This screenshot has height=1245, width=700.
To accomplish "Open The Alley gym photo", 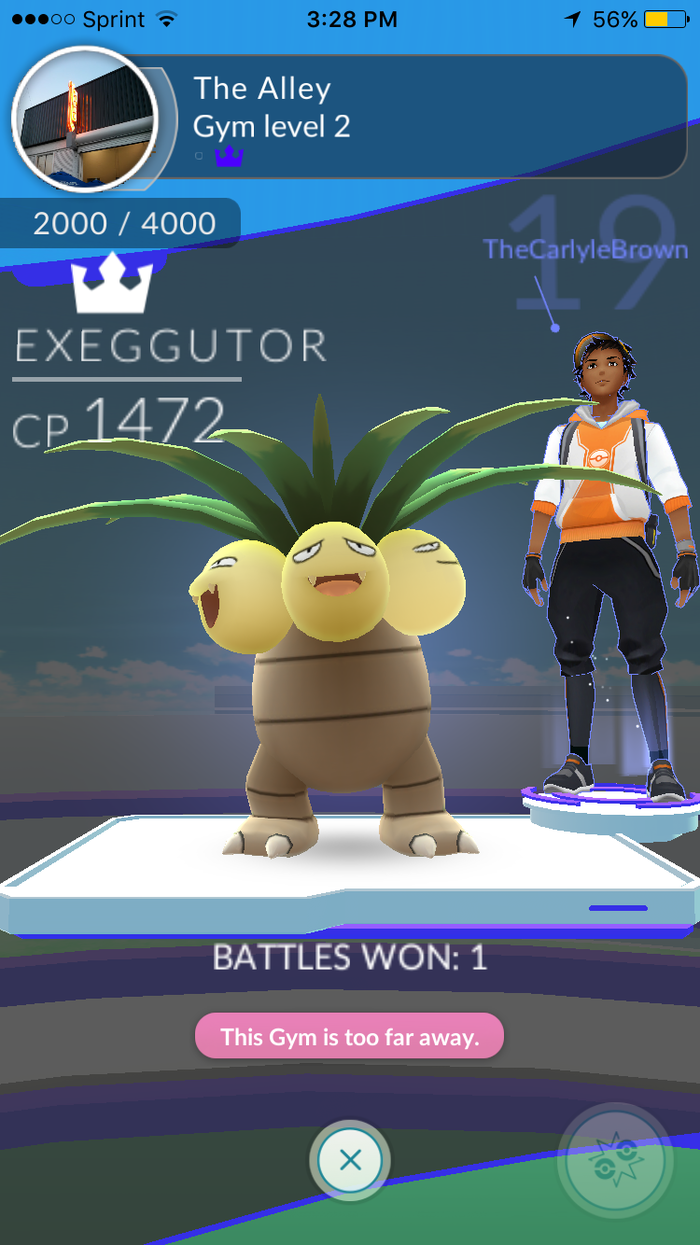I will pyautogui.click(x=85, y=119).
